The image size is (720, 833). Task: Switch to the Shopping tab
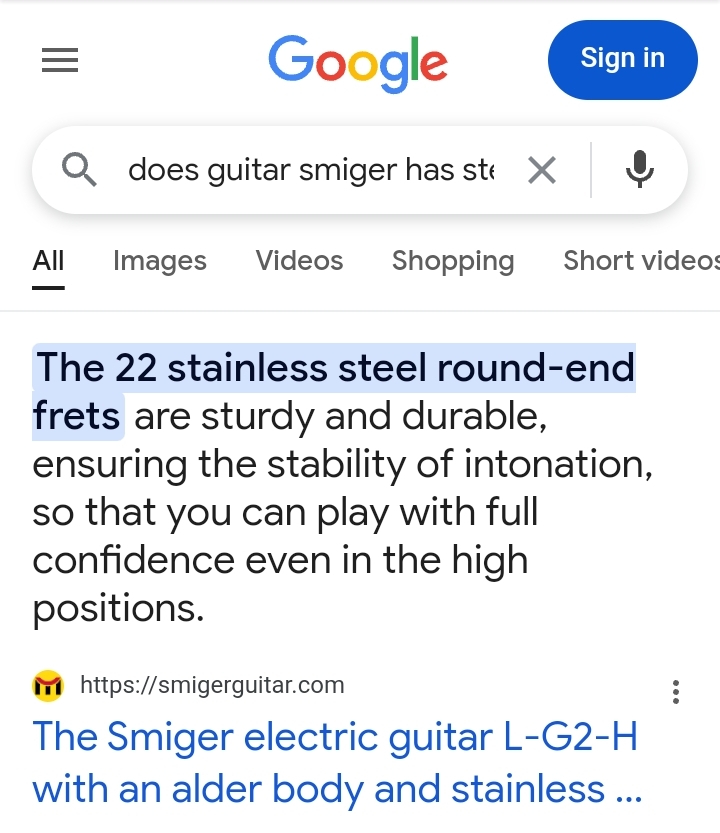click(453, 261)
